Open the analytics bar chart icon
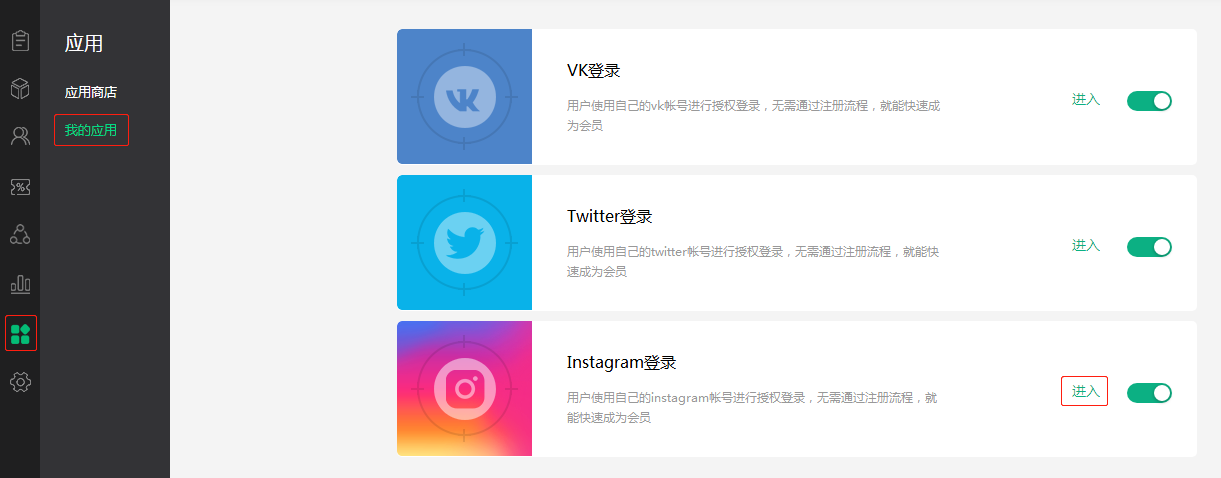The image size is (1221, 478). point(20,285)
